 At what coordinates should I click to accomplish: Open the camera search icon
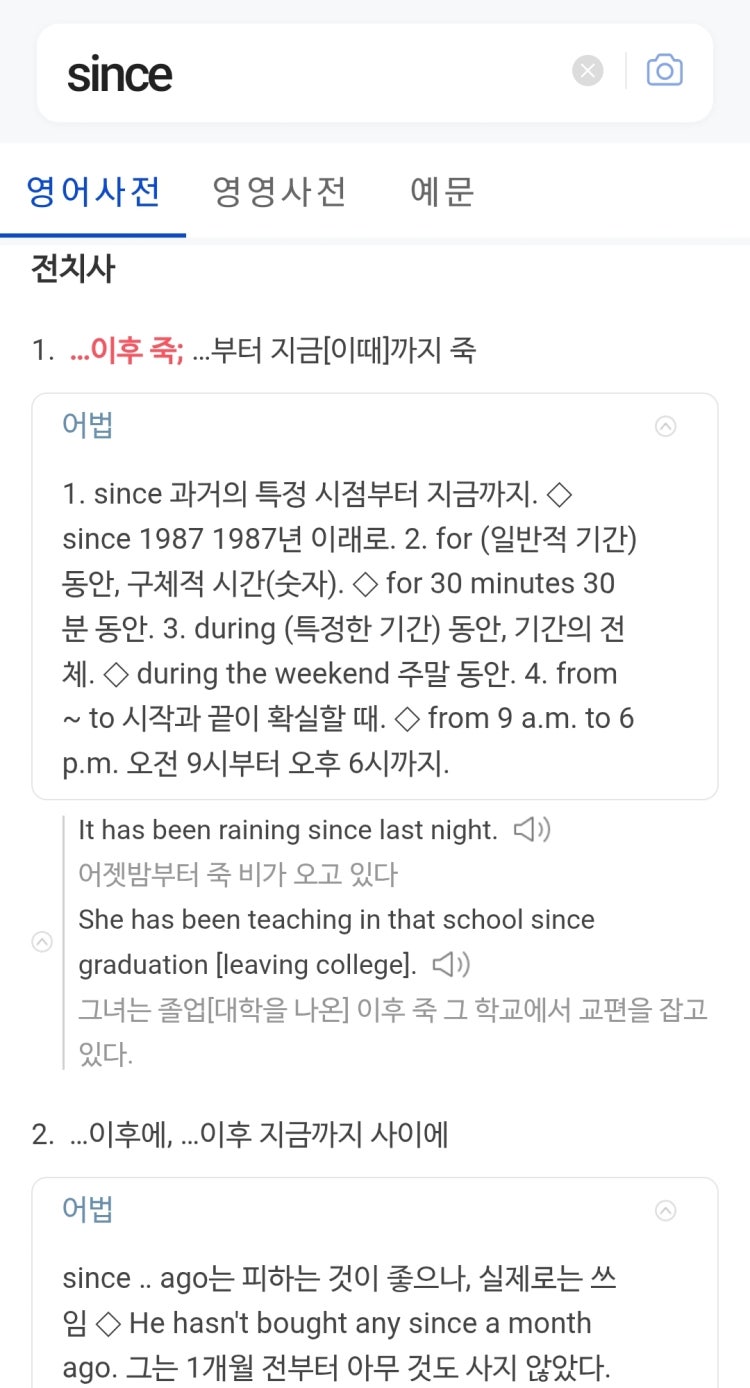point(665,71)
